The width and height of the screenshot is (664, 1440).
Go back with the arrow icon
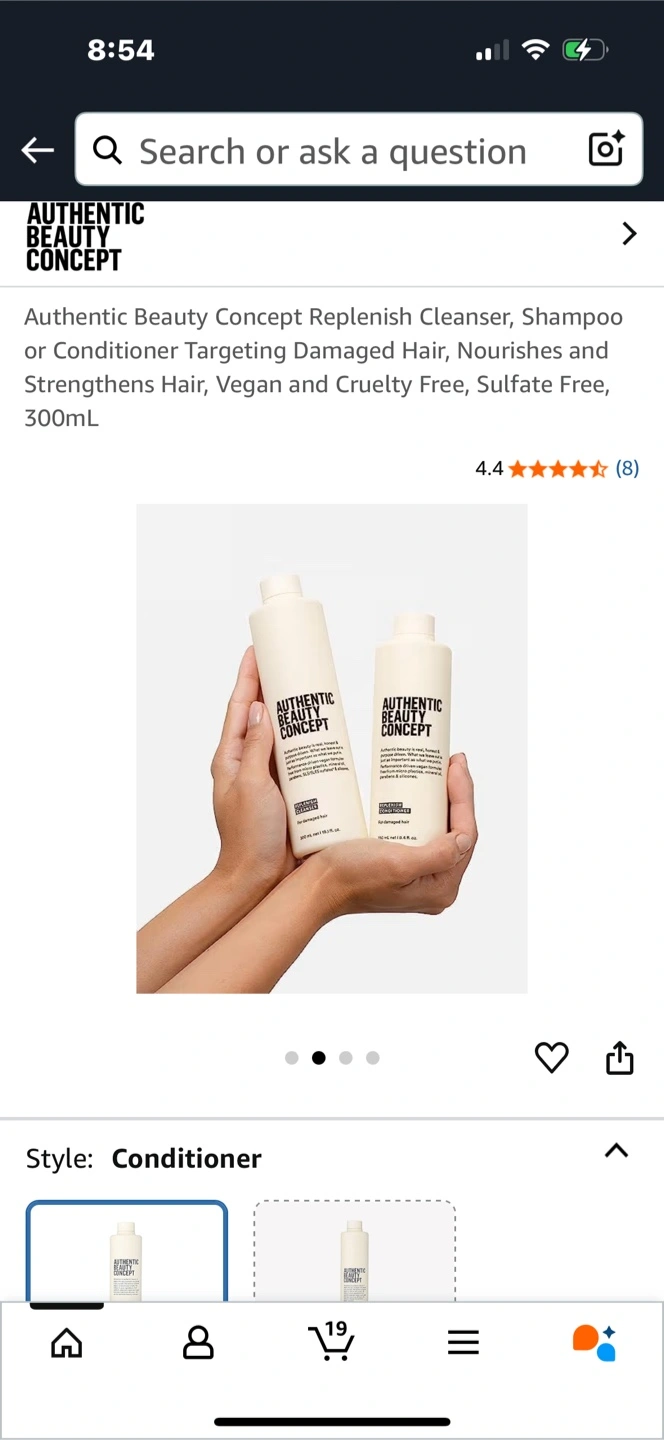coord(38,151)
